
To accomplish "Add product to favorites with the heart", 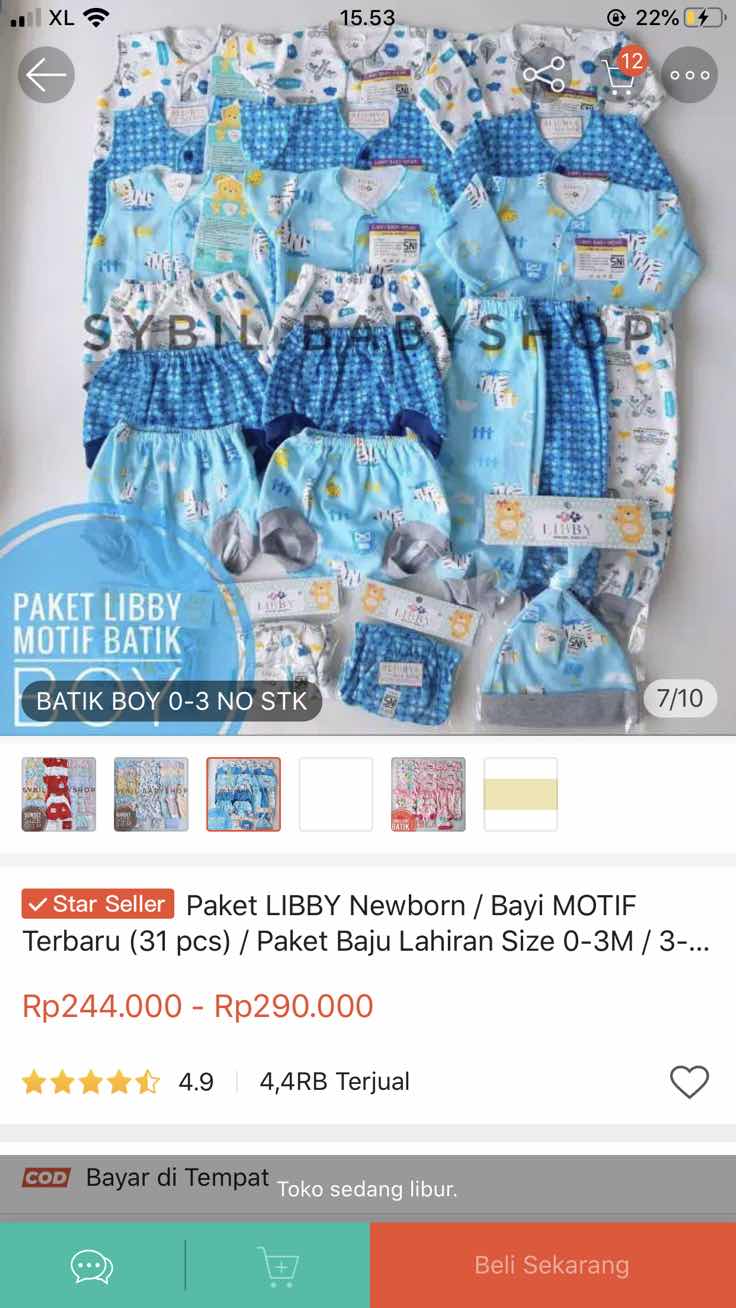I will pos(689,1081).
